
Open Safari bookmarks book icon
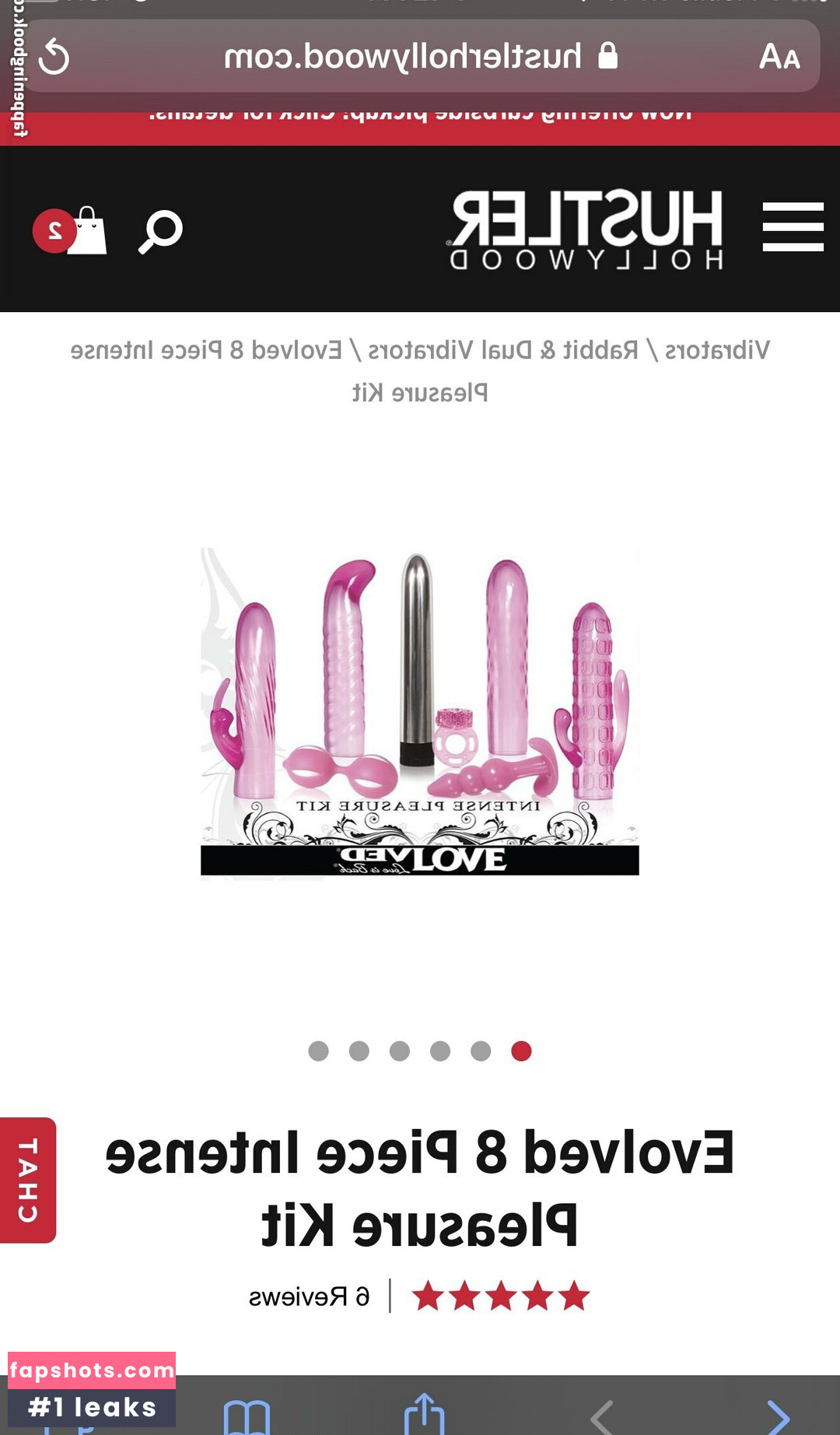coord(247,1416)
